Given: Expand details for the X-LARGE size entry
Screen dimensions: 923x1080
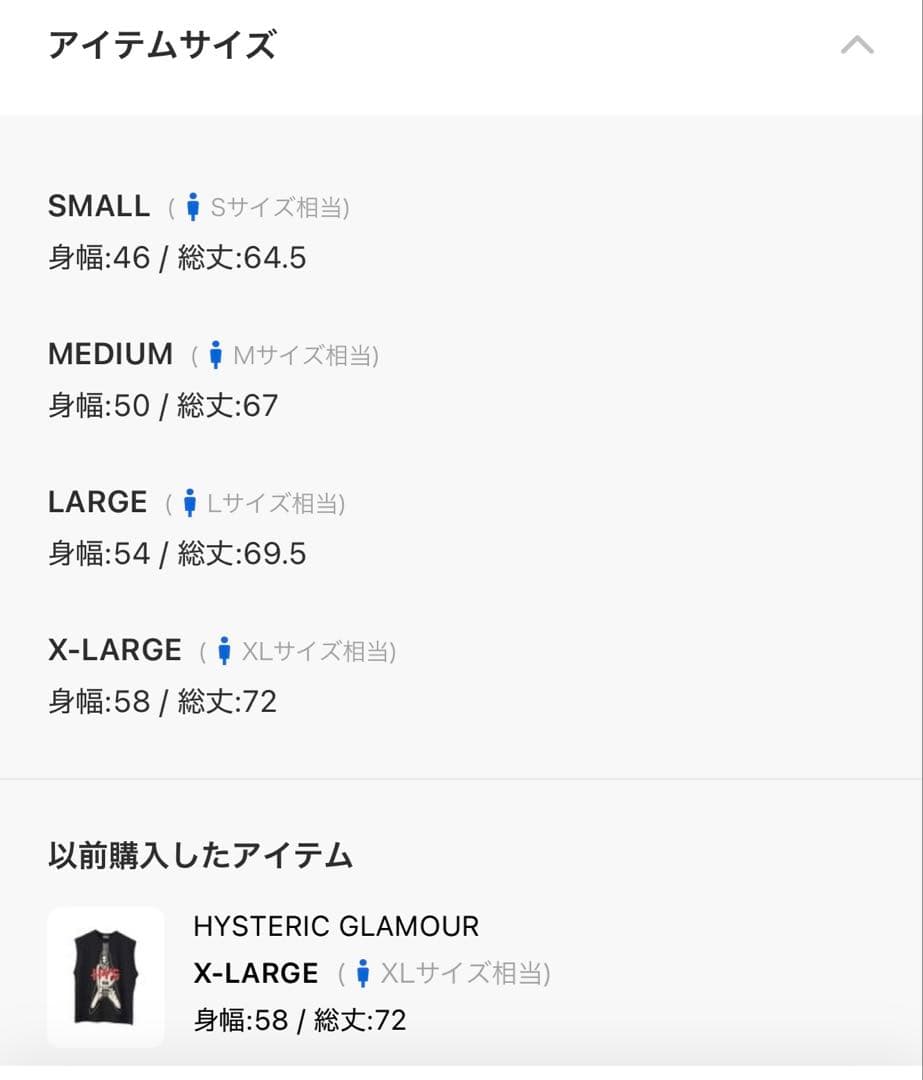Looking at the screenshot, I should [x=114, y=649].
